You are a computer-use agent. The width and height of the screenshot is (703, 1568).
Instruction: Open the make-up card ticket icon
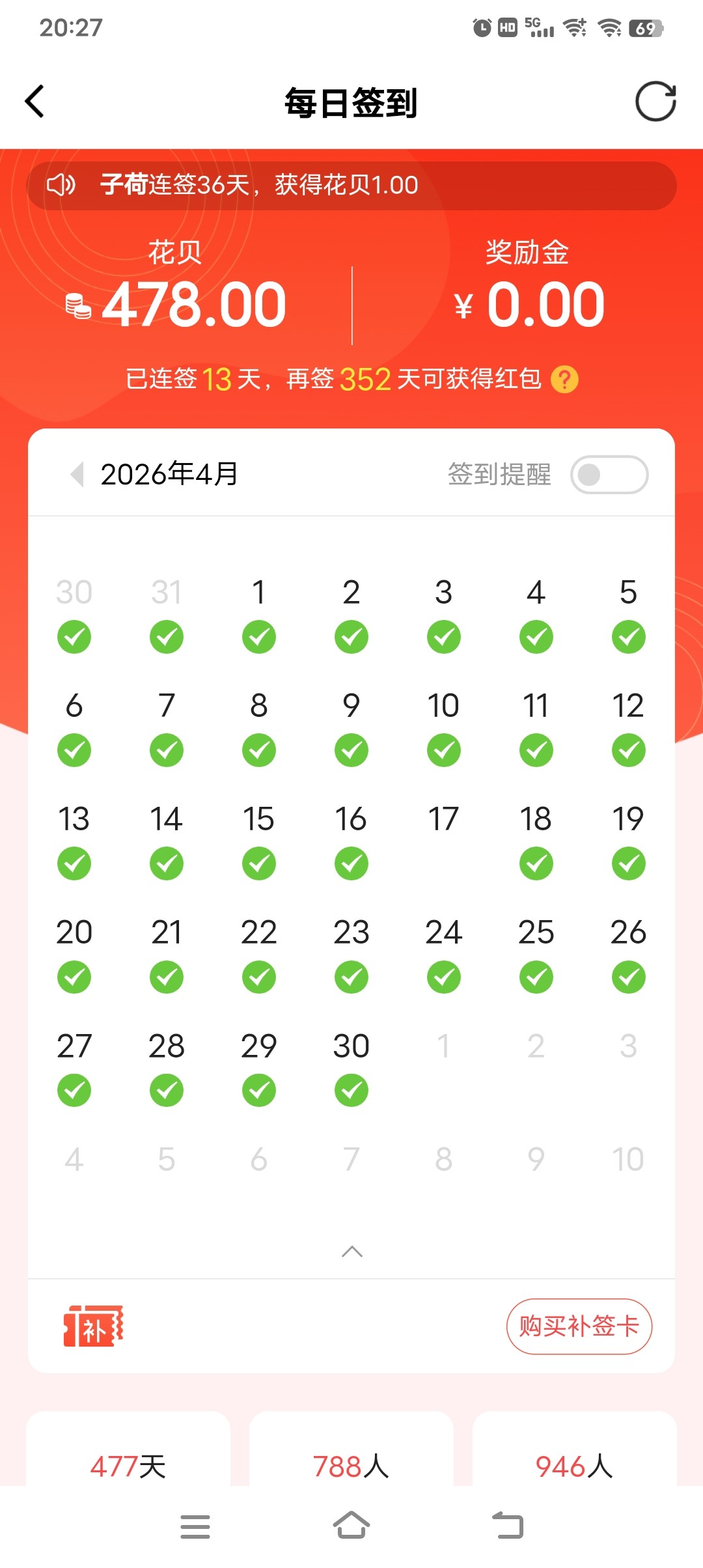pyautogui.click(x=93, y=1326)
